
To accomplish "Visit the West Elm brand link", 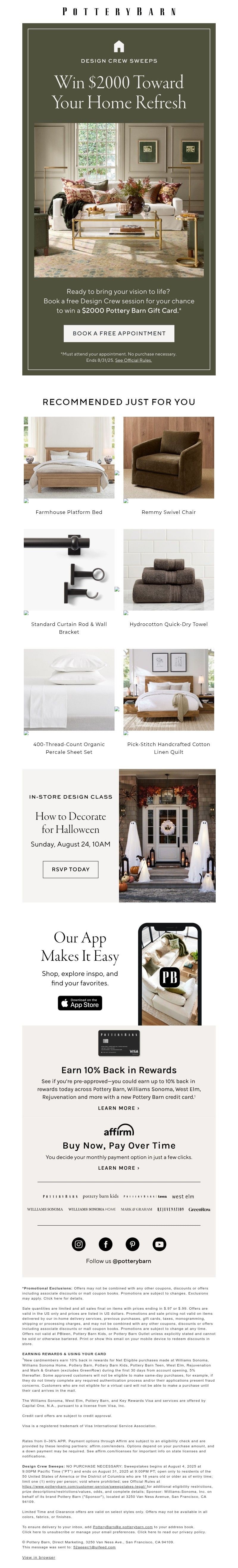I will click(x=183, y=1196).
